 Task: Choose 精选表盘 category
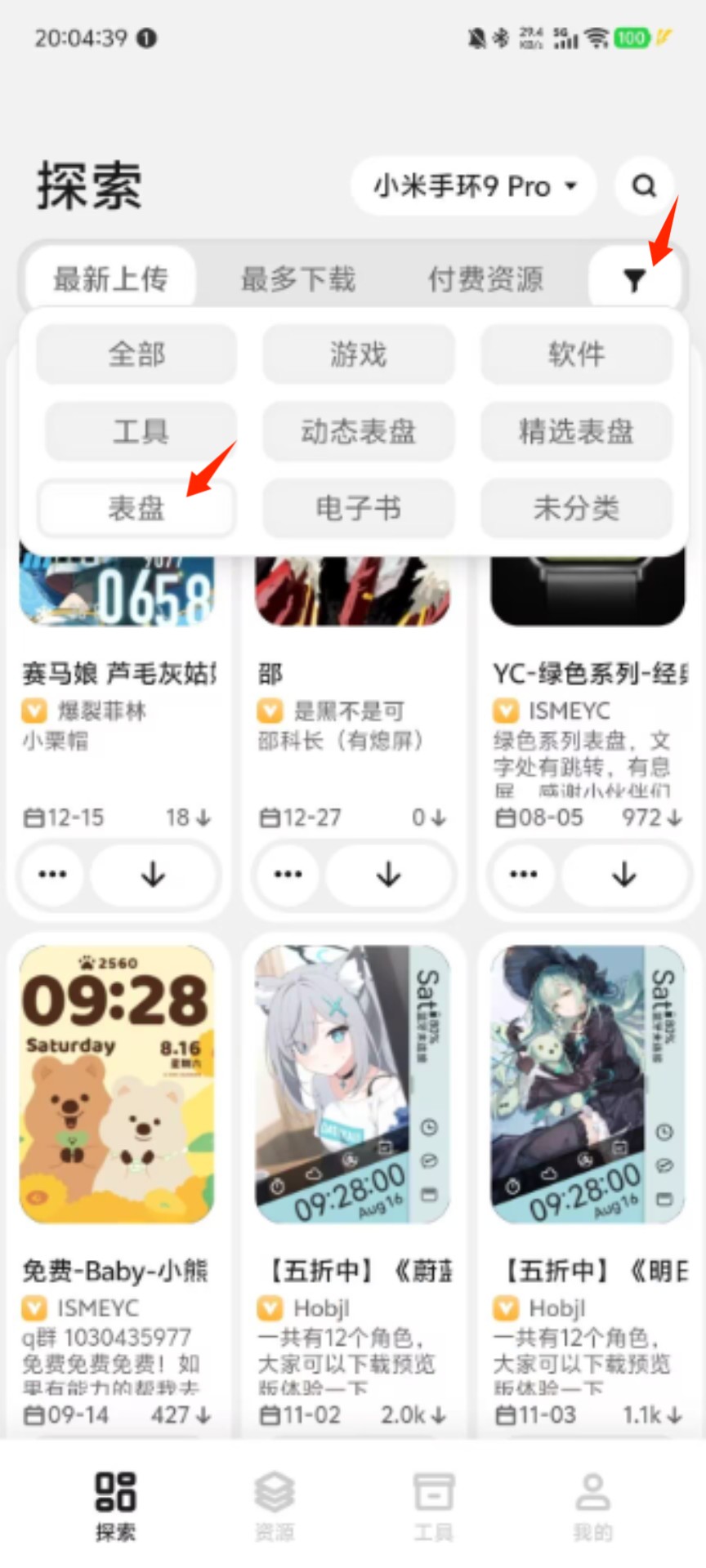point(576,431)
